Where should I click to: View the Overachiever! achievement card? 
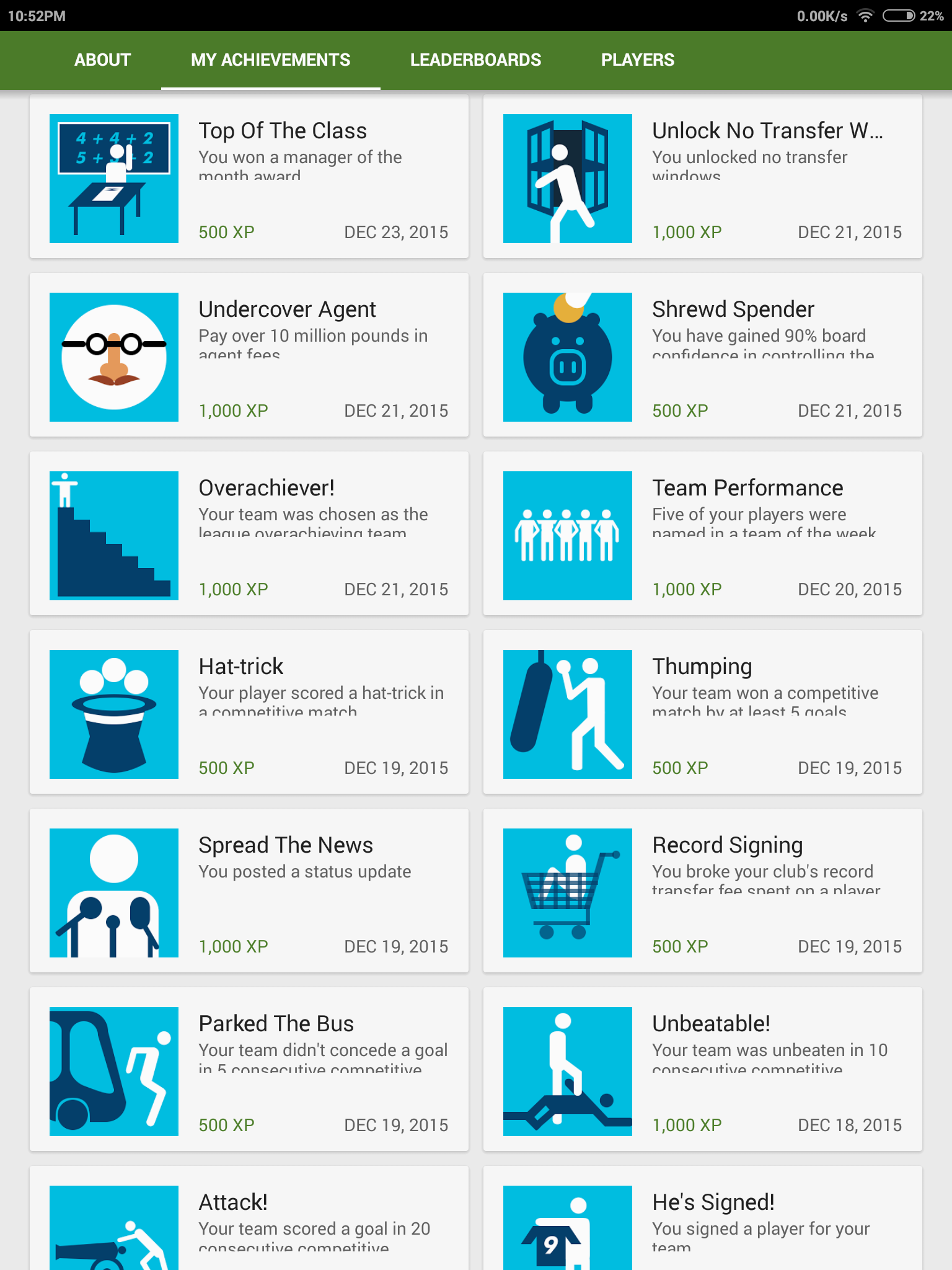coord(249,535)
